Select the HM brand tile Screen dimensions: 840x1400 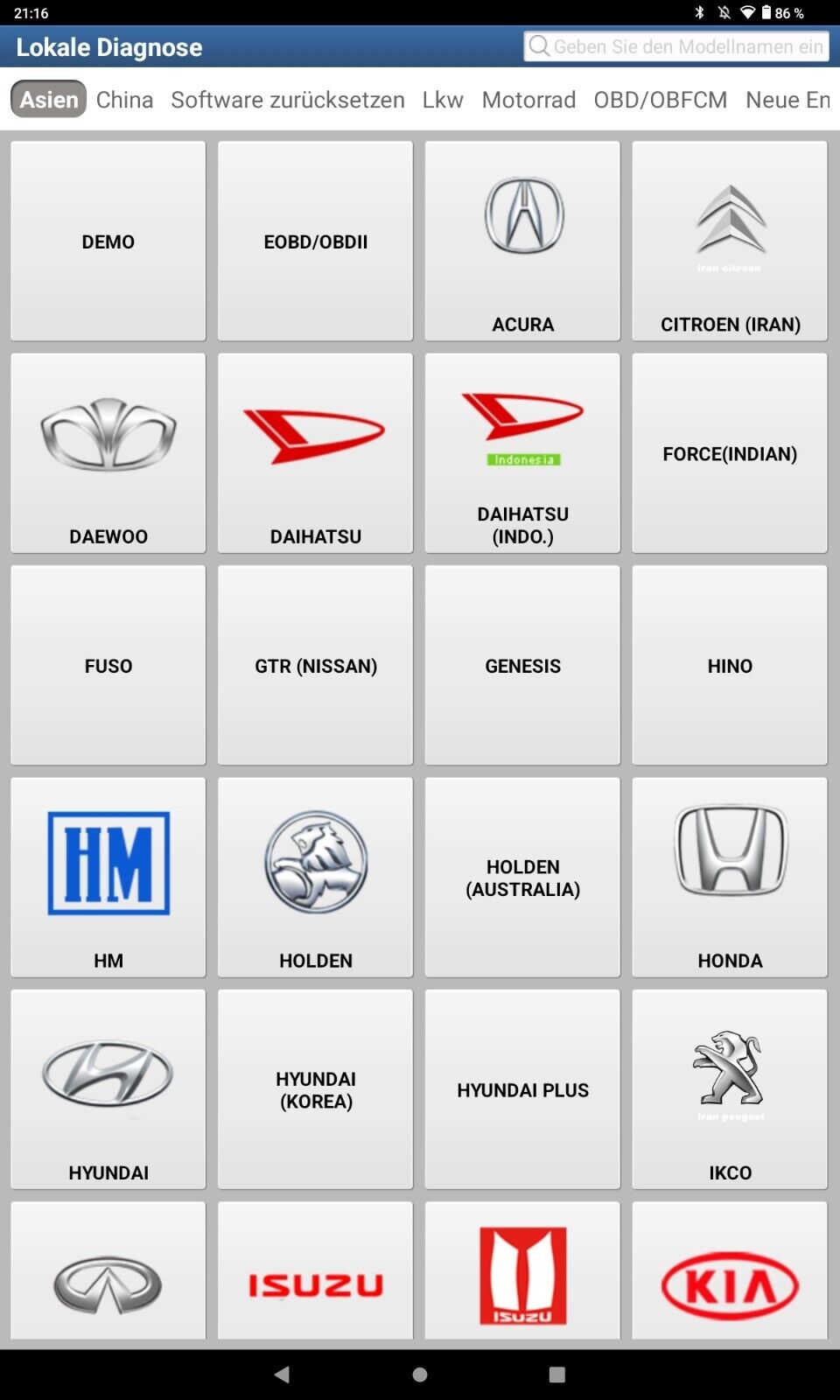point(108,877)
